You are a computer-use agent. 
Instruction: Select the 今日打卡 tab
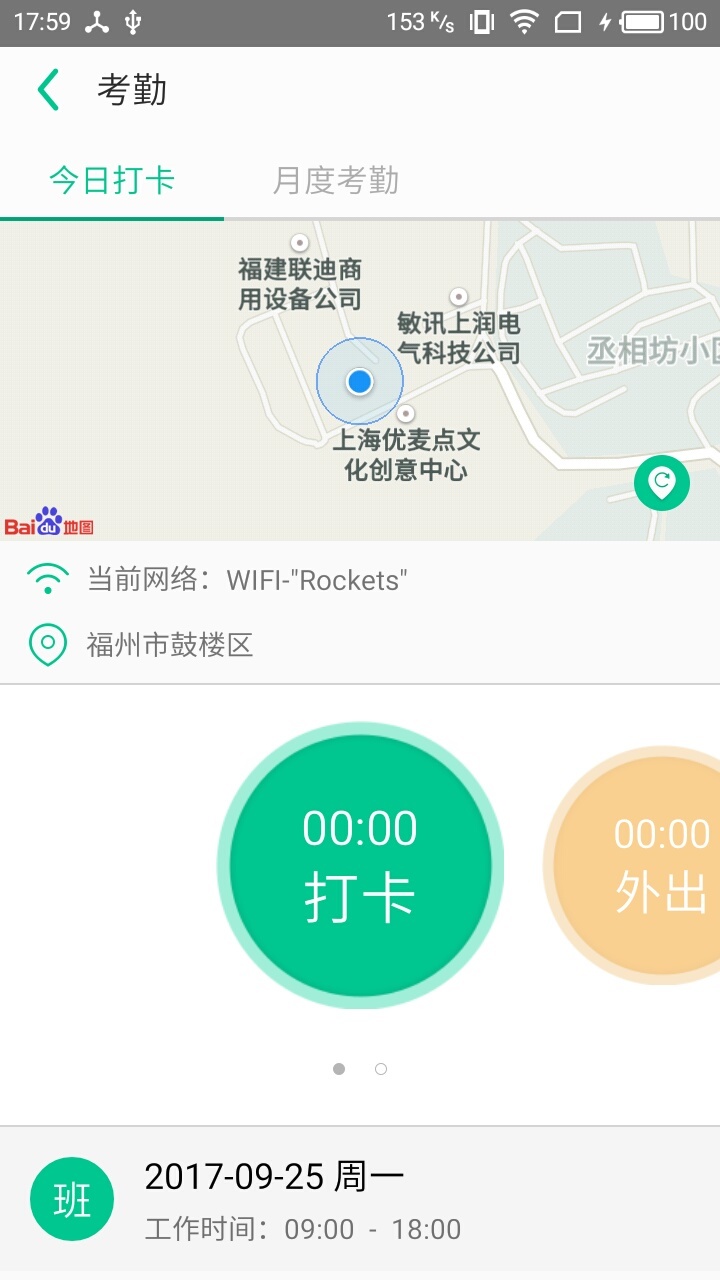(x=112, y=181)
